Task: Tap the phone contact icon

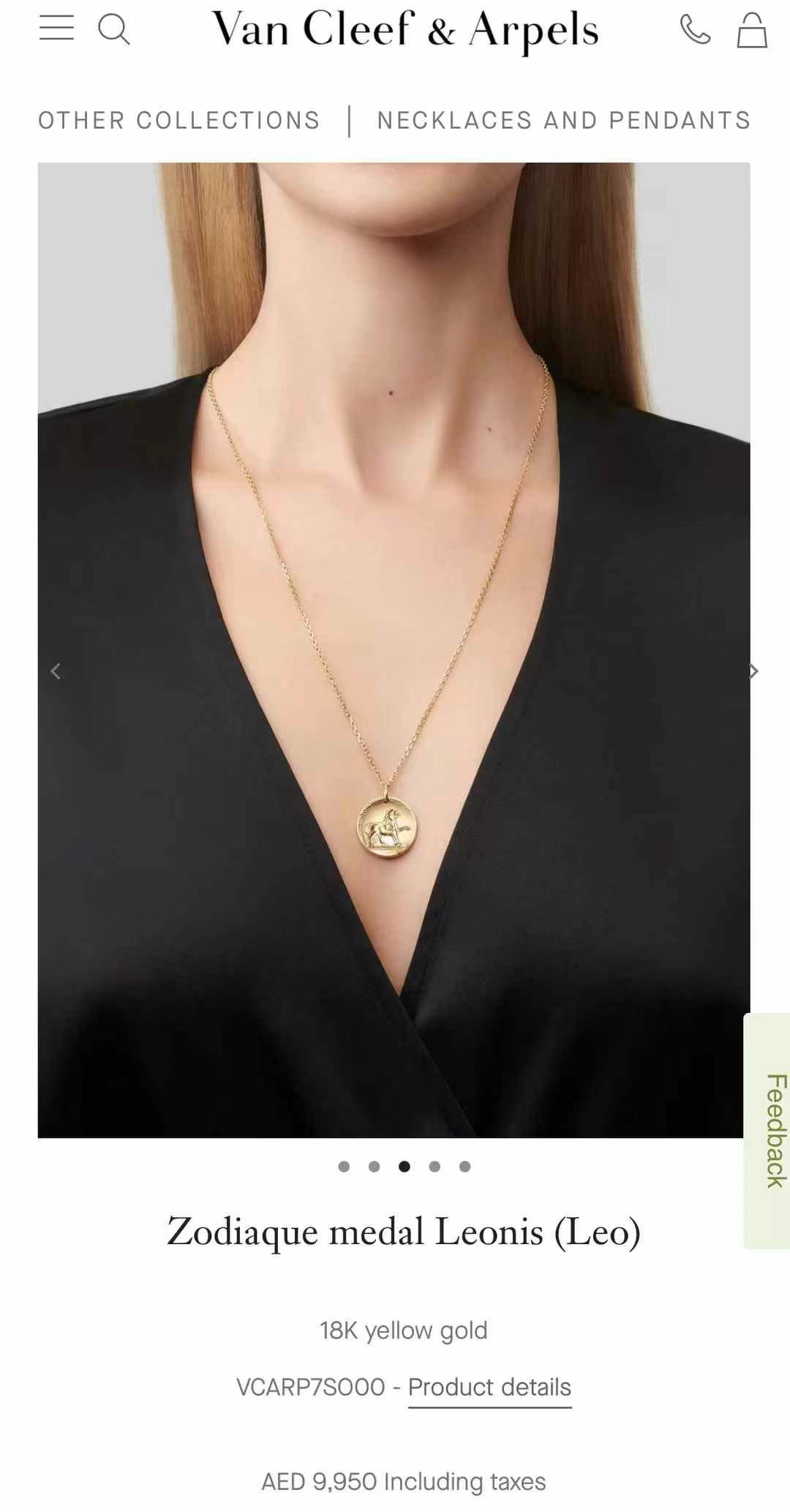Action: [695, 30]
